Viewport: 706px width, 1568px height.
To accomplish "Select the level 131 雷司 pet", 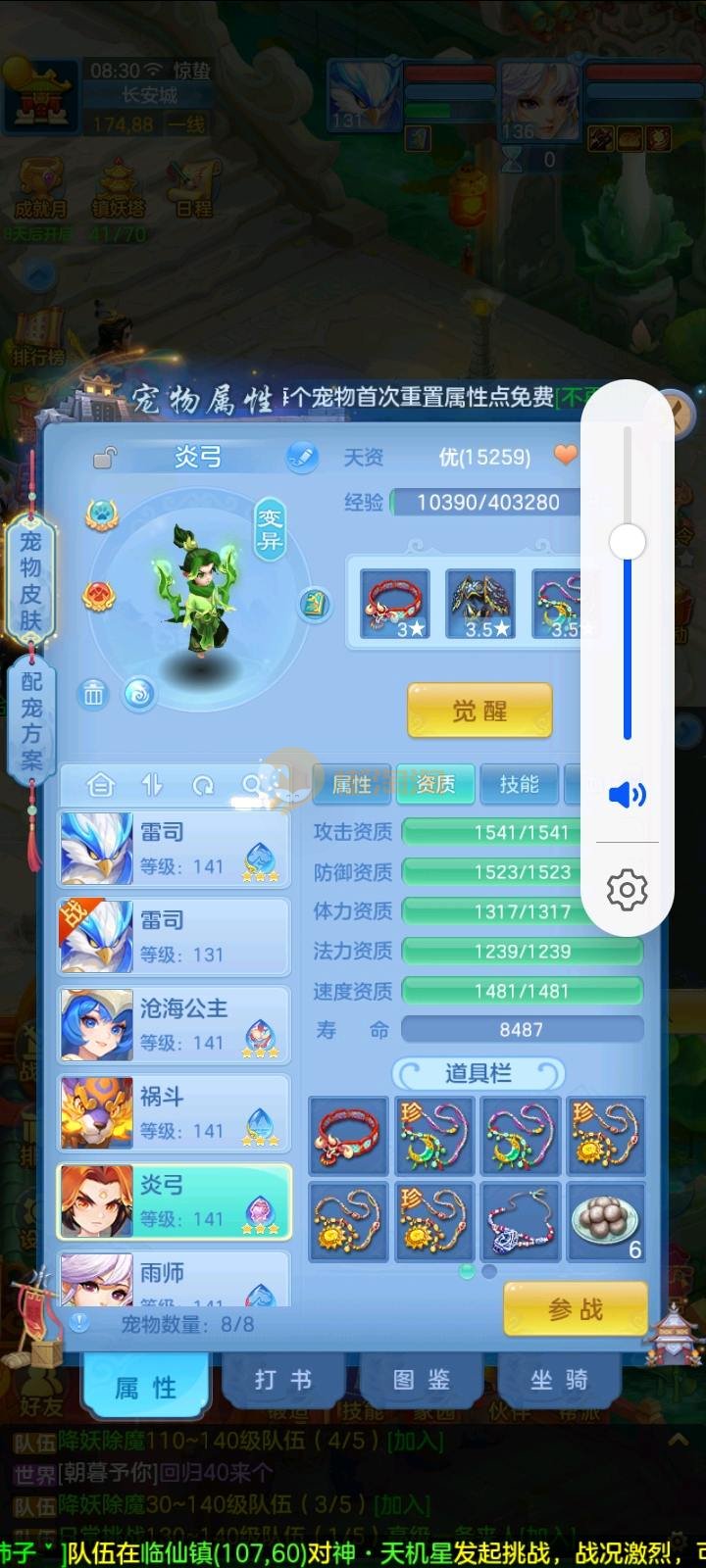I will pos(175,937).
